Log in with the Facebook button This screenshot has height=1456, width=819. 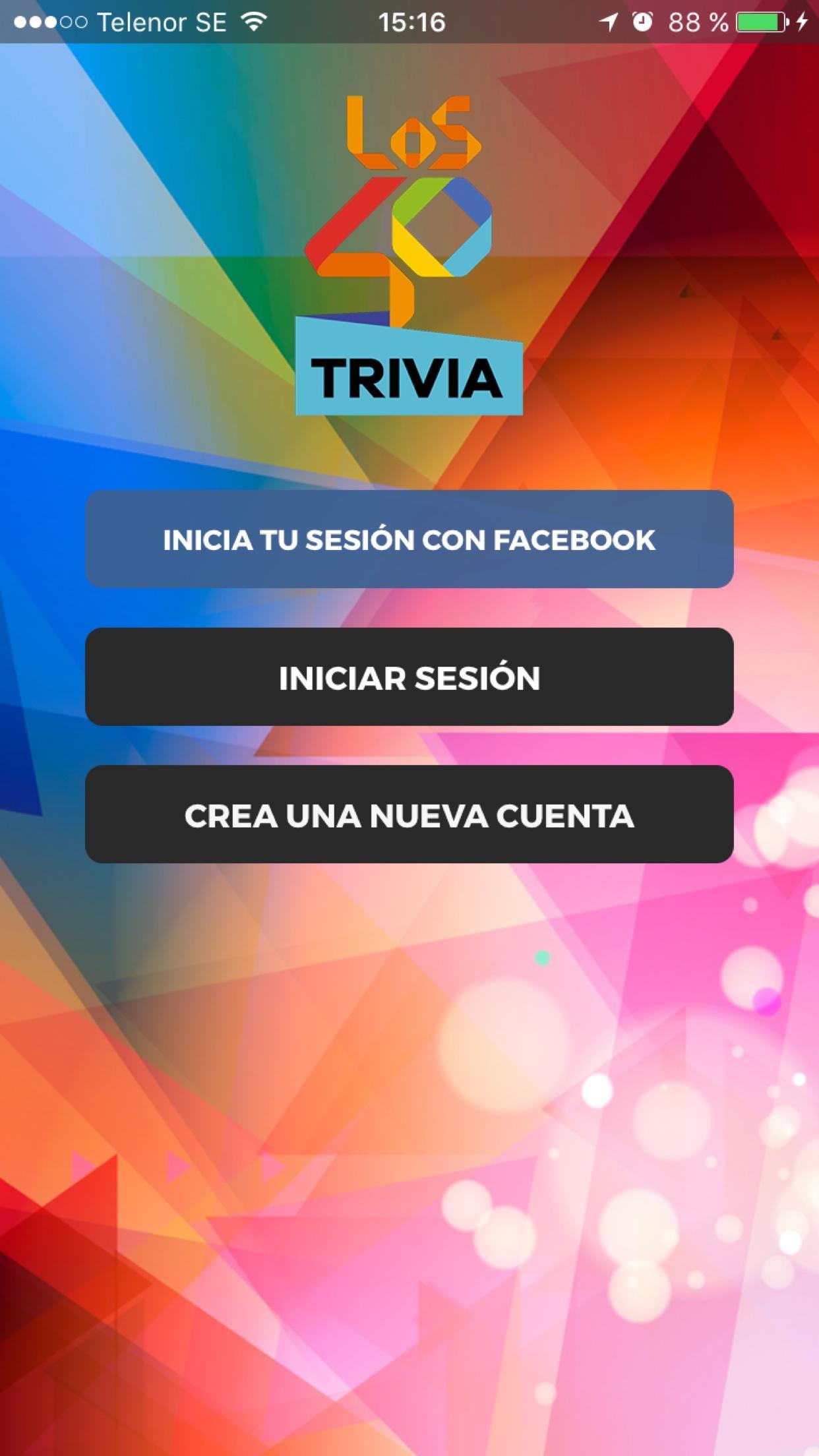point(409,539)
